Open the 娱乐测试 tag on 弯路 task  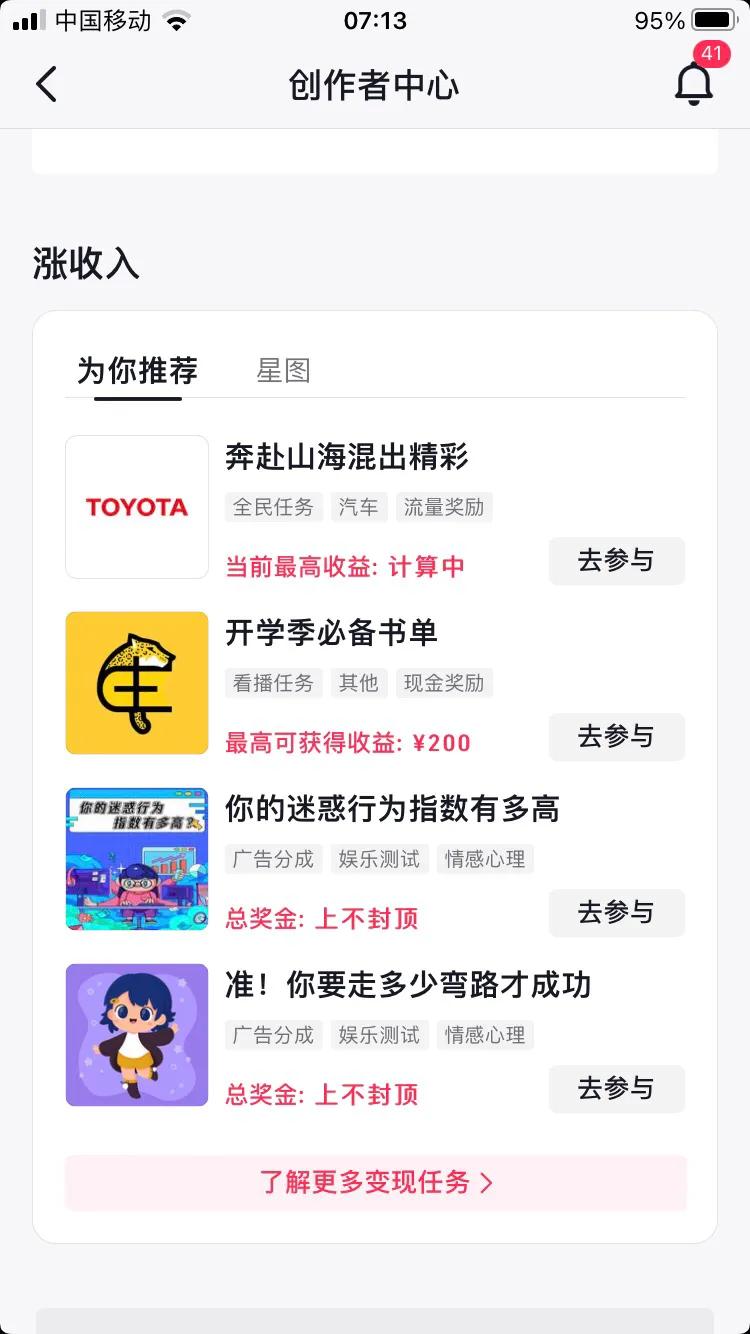click(x=379, y=1035)
